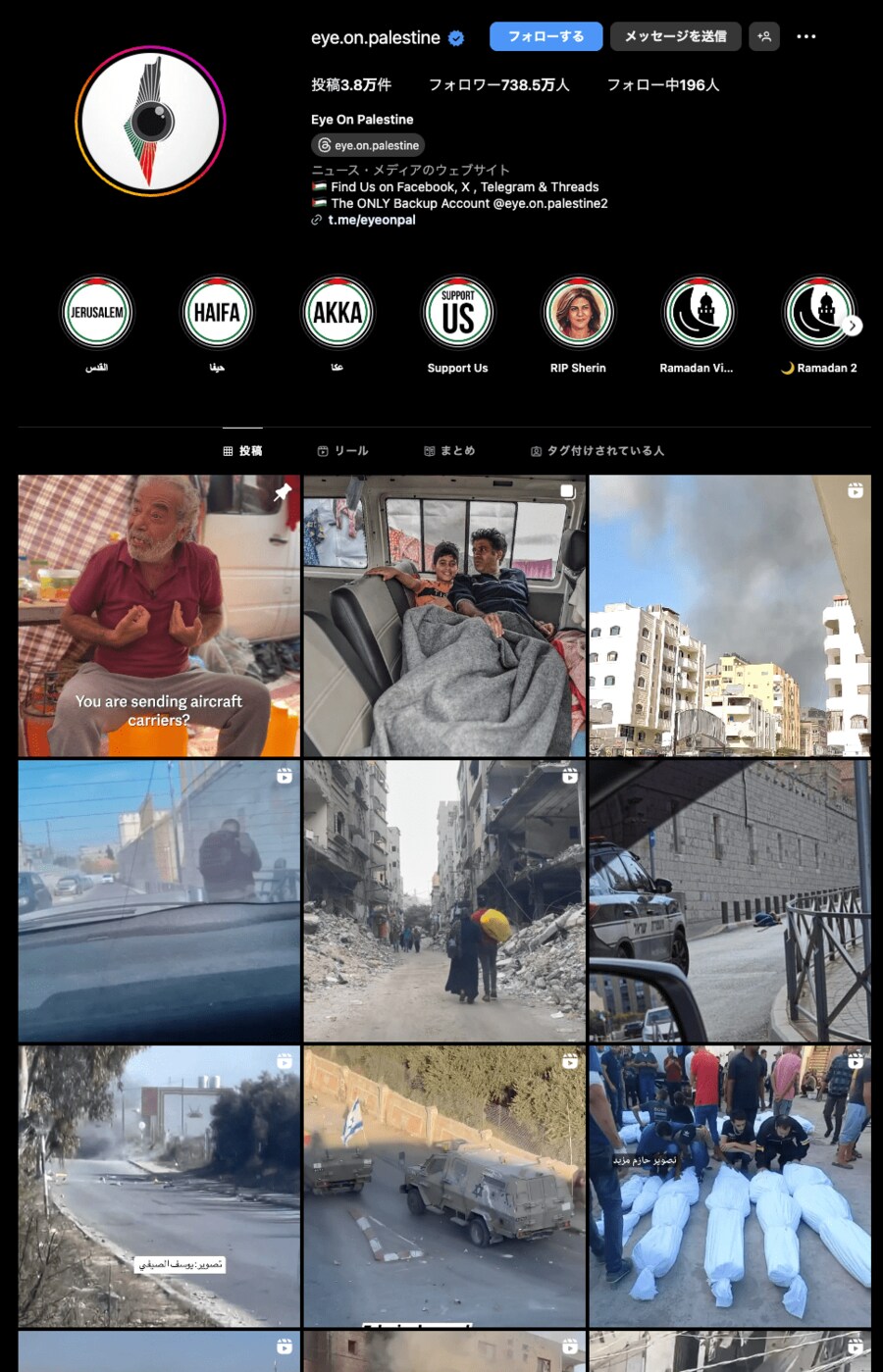The width and height of the screenshot is (883, 1372).
Task: Show more highlights with the right arrow
Action: [853, 326]
